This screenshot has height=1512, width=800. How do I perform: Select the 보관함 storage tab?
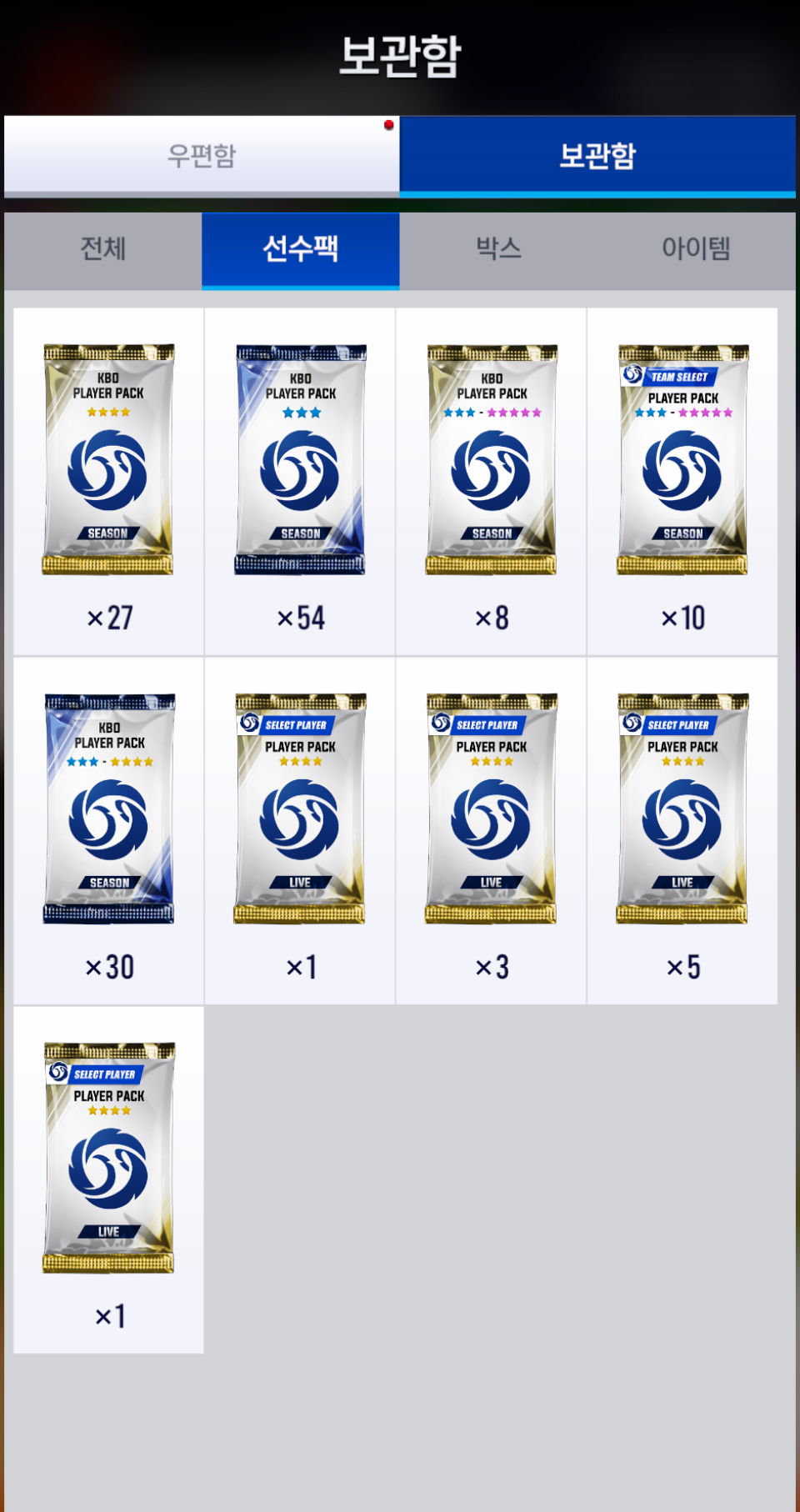597,156
